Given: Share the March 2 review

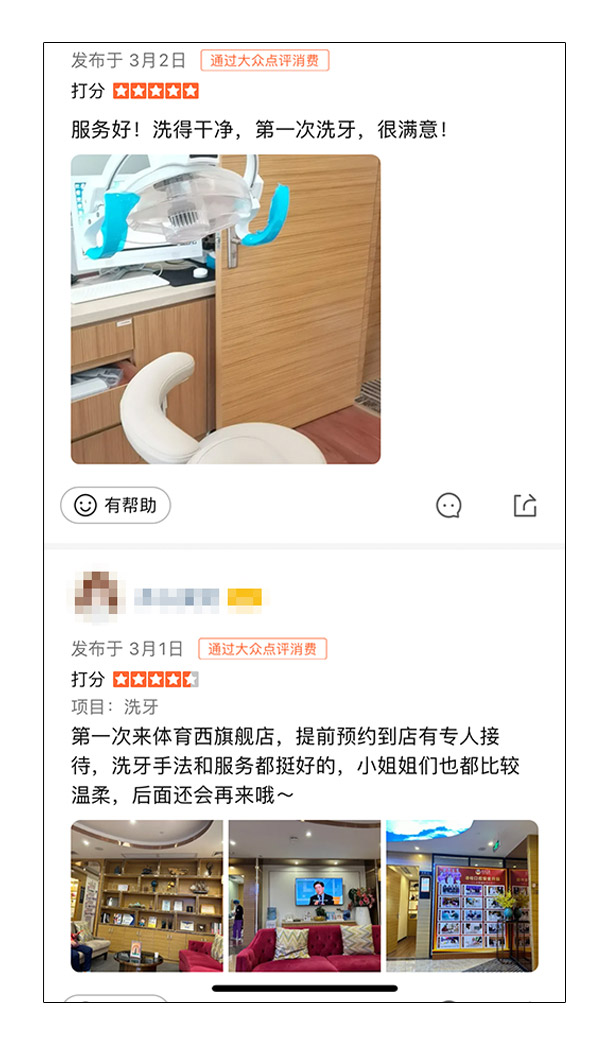Looking at the screenshot, I should (x=525, y=505).
